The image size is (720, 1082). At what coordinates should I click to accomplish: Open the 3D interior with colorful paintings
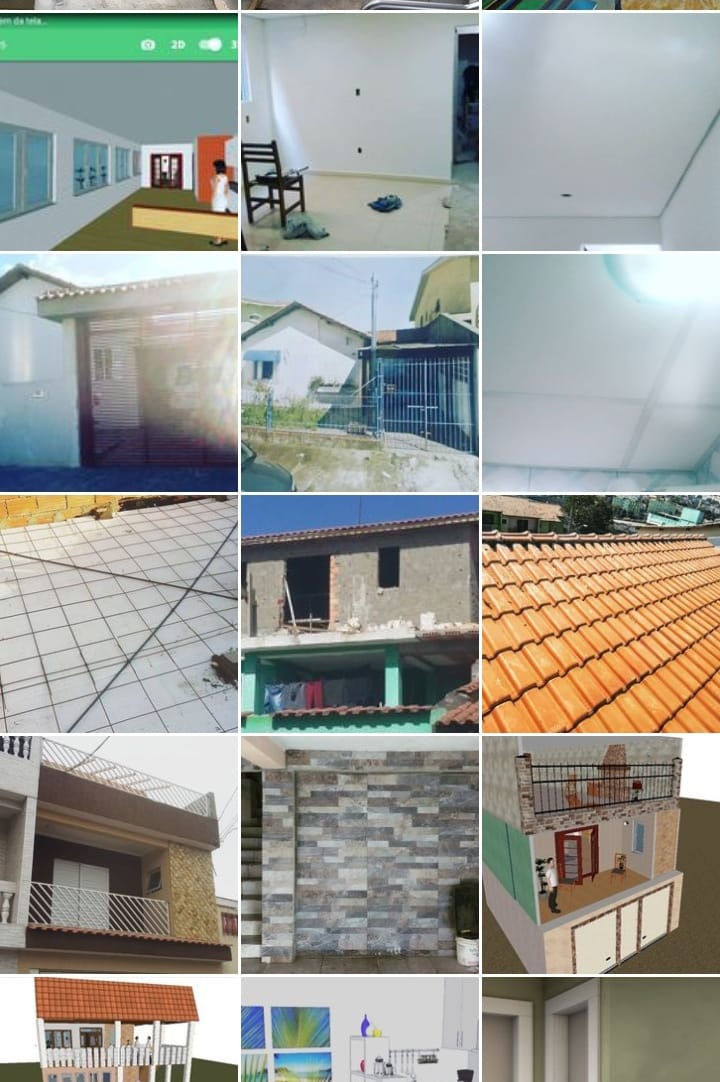click(x=359, y=1030)
